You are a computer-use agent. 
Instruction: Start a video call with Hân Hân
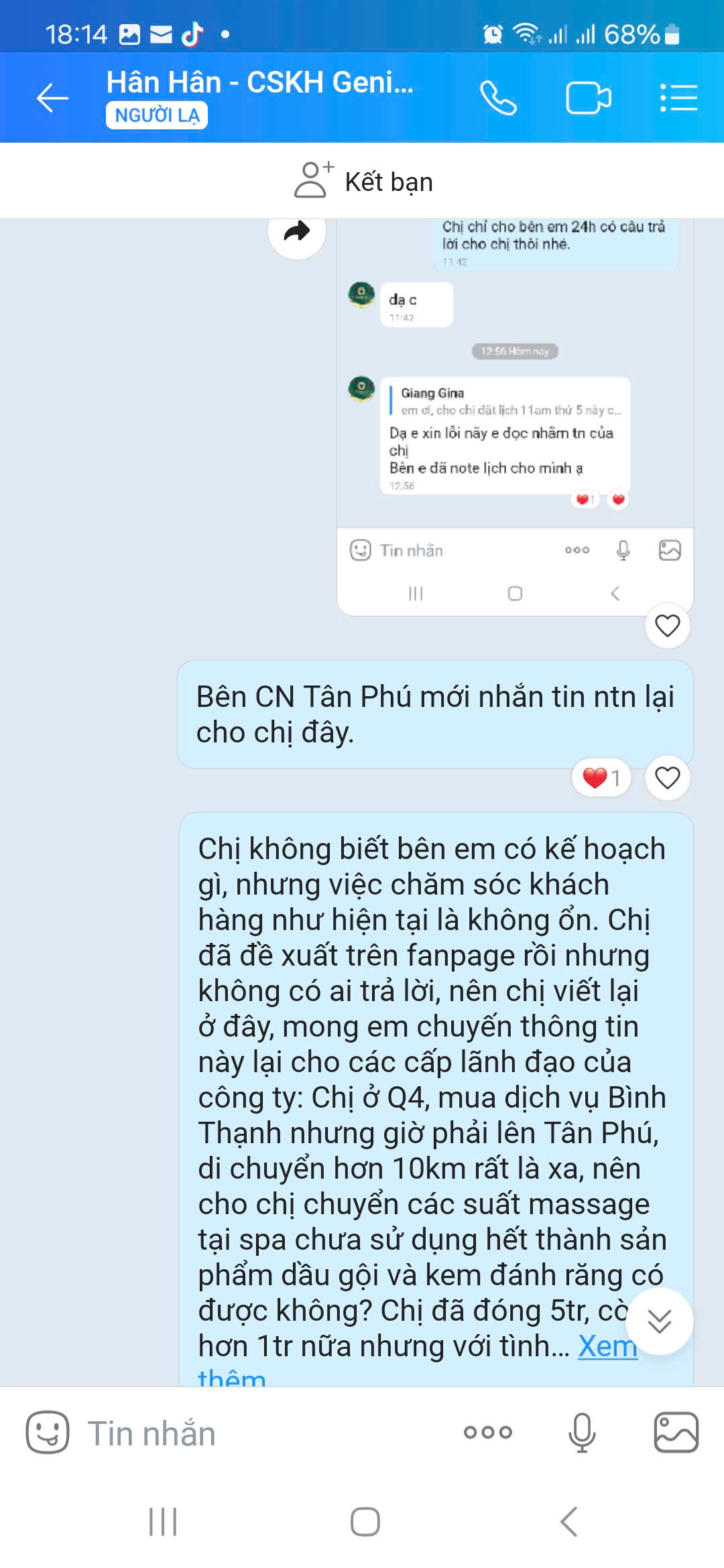pos(588,99)
